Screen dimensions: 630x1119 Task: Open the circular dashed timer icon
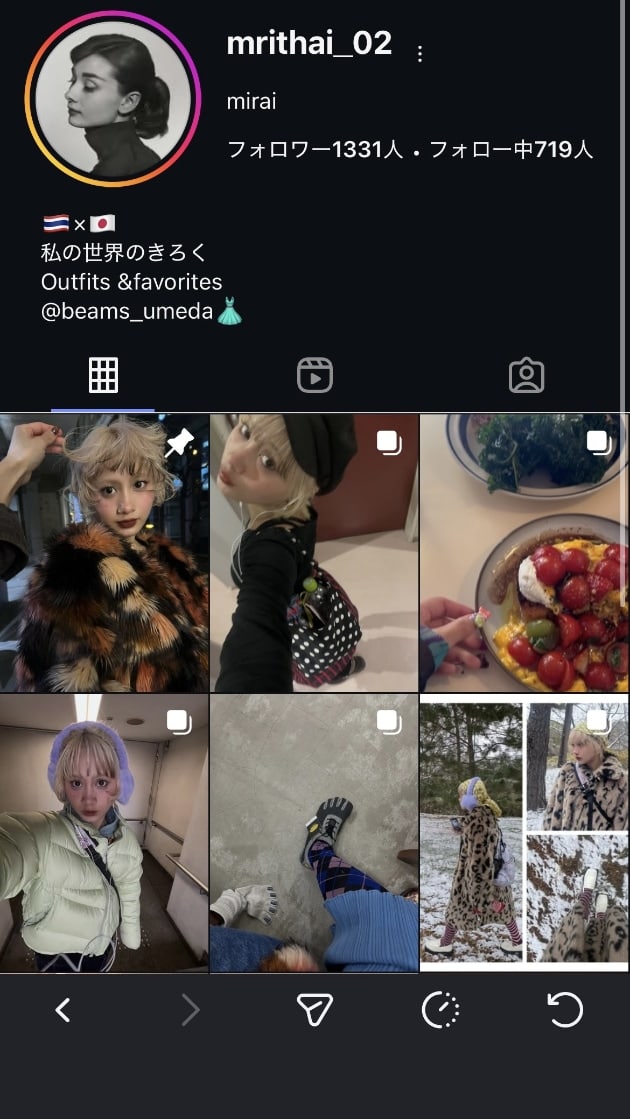click(x=440, y=1011)
